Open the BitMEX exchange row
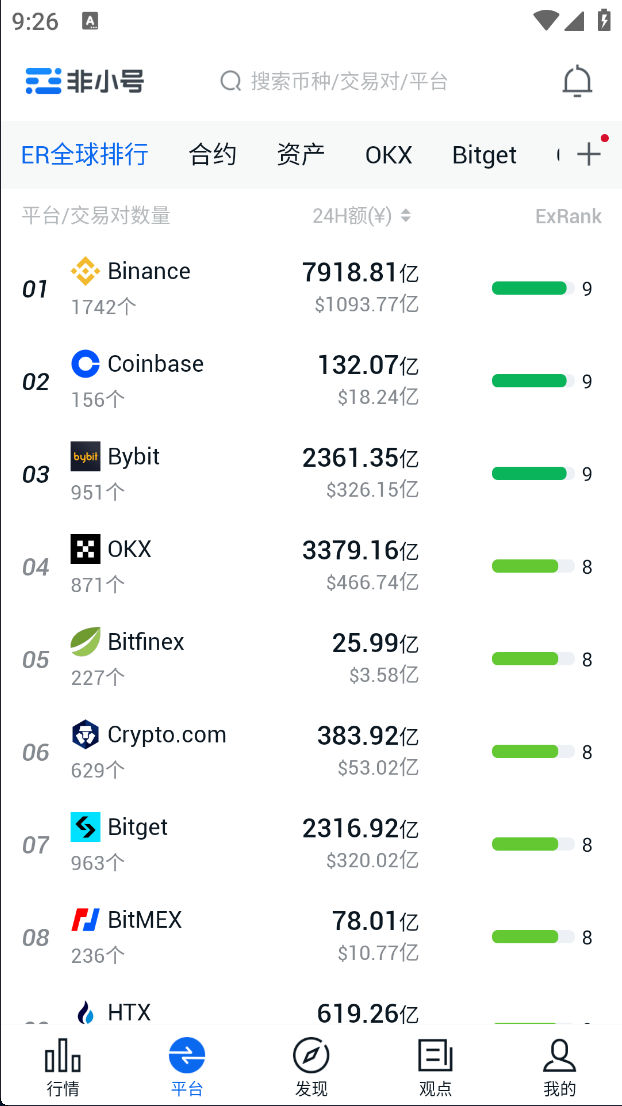622x1106 pixels. tap(311, 937)
